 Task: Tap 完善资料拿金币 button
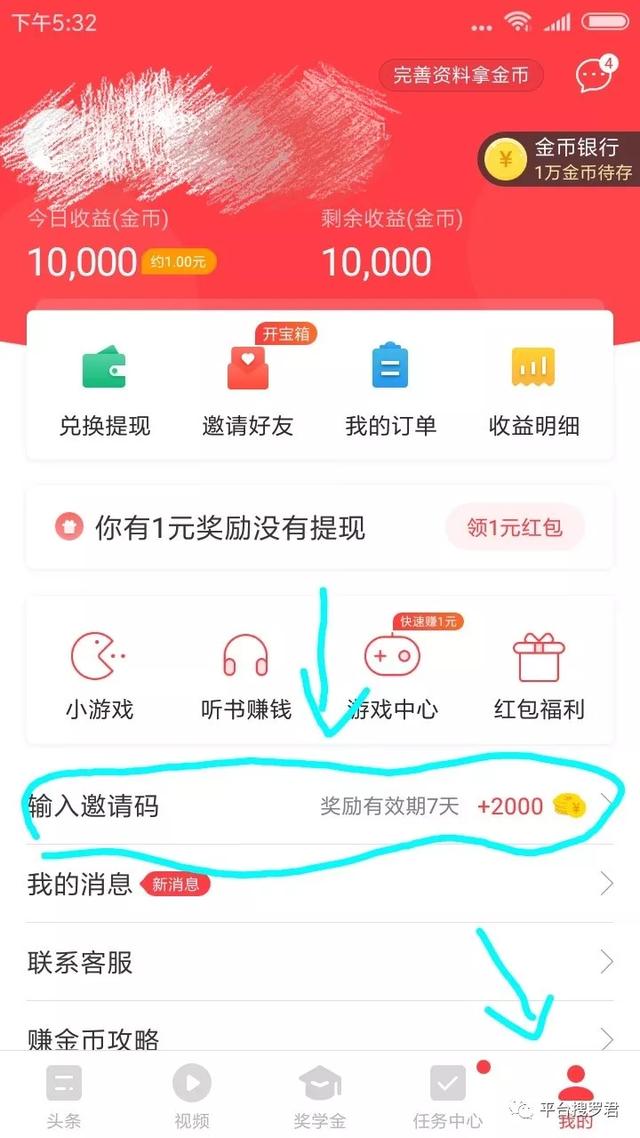[461, 75]
